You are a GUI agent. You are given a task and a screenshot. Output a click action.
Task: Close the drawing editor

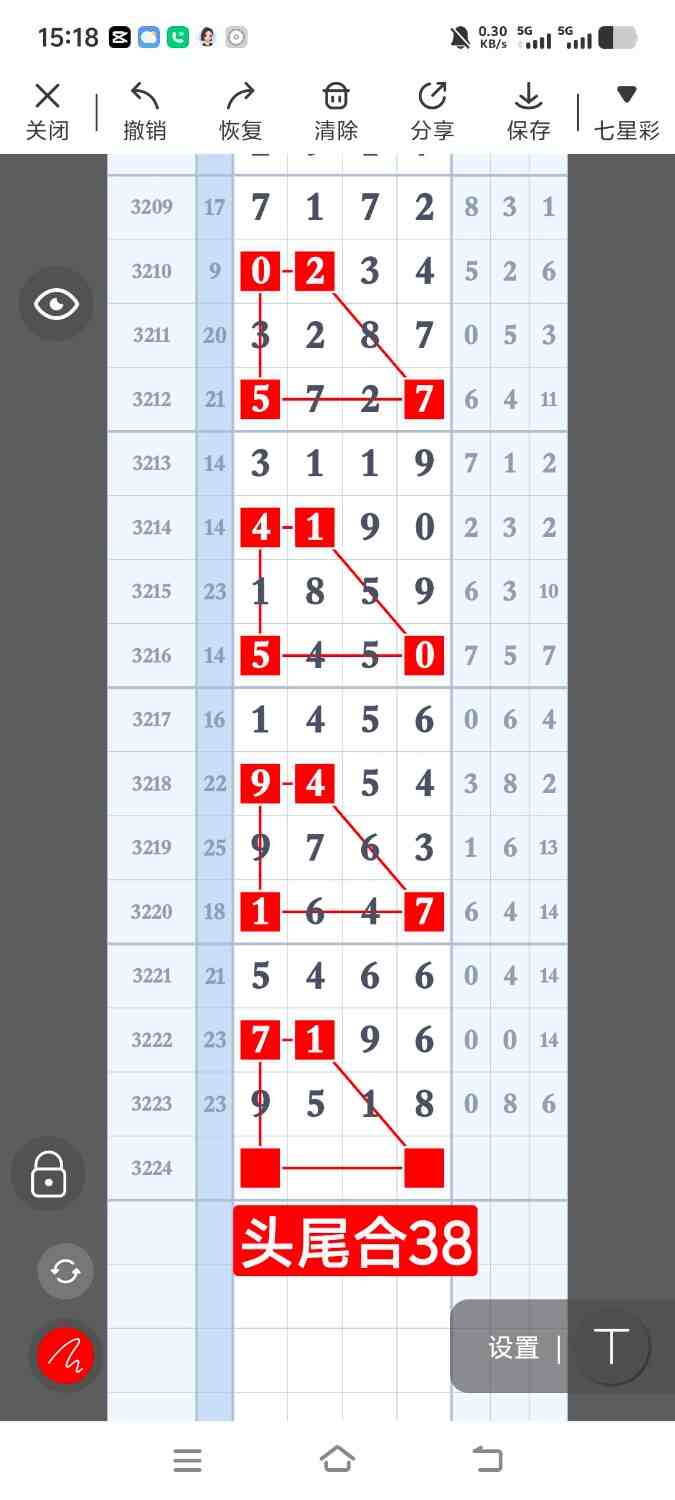pyautogui.click(x=47, y=111)
